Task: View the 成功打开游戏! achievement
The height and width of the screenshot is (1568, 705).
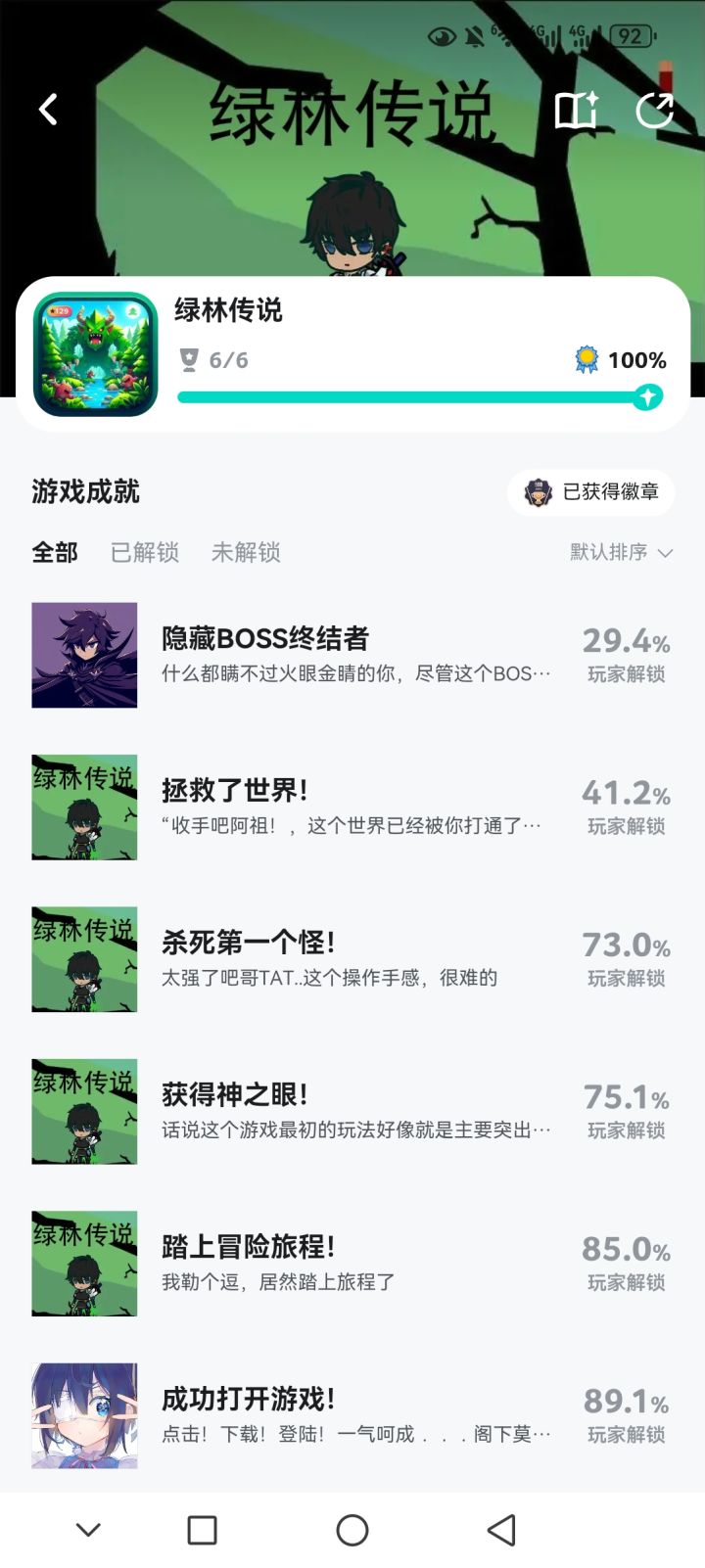Action: click(x=352, y=1415)
